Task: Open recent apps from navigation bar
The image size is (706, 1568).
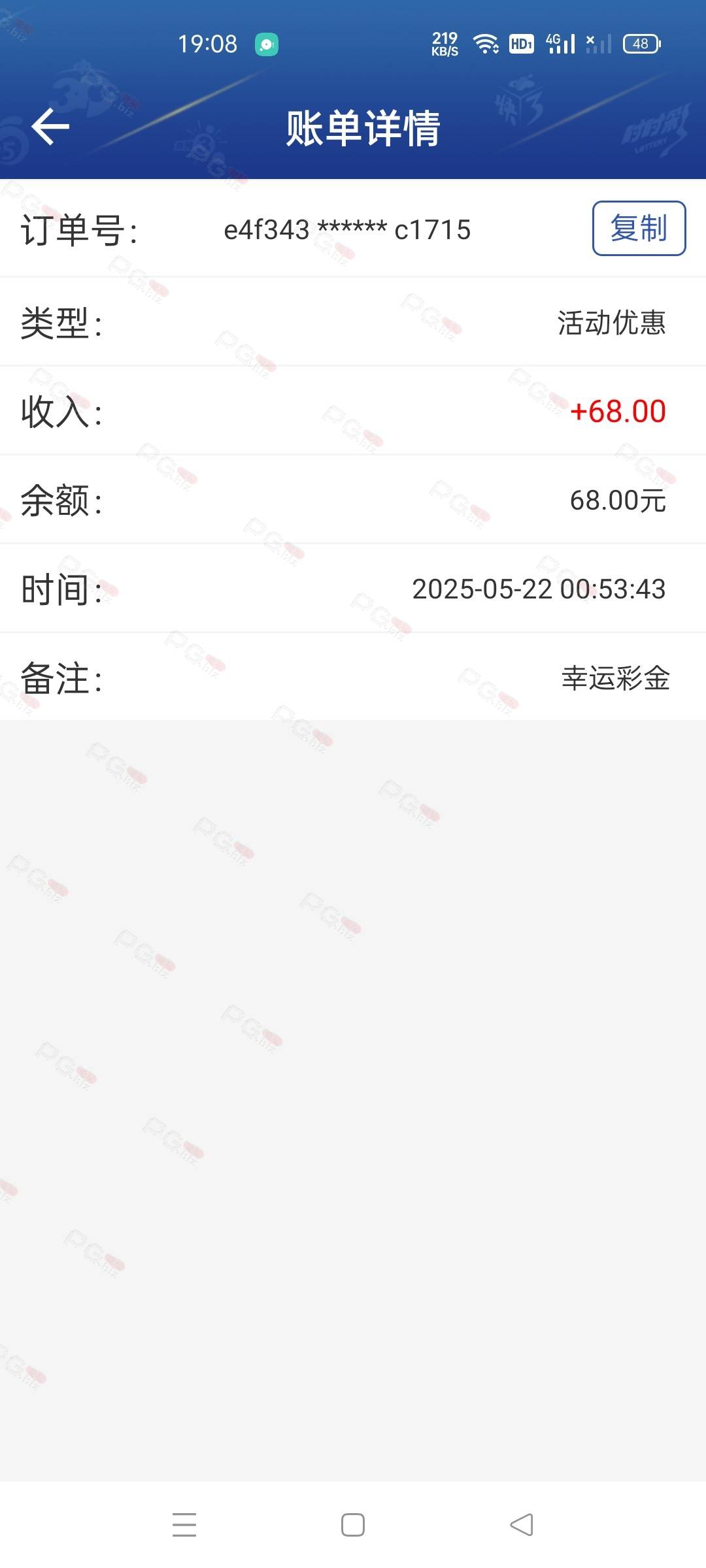Action: [184, 1525]
